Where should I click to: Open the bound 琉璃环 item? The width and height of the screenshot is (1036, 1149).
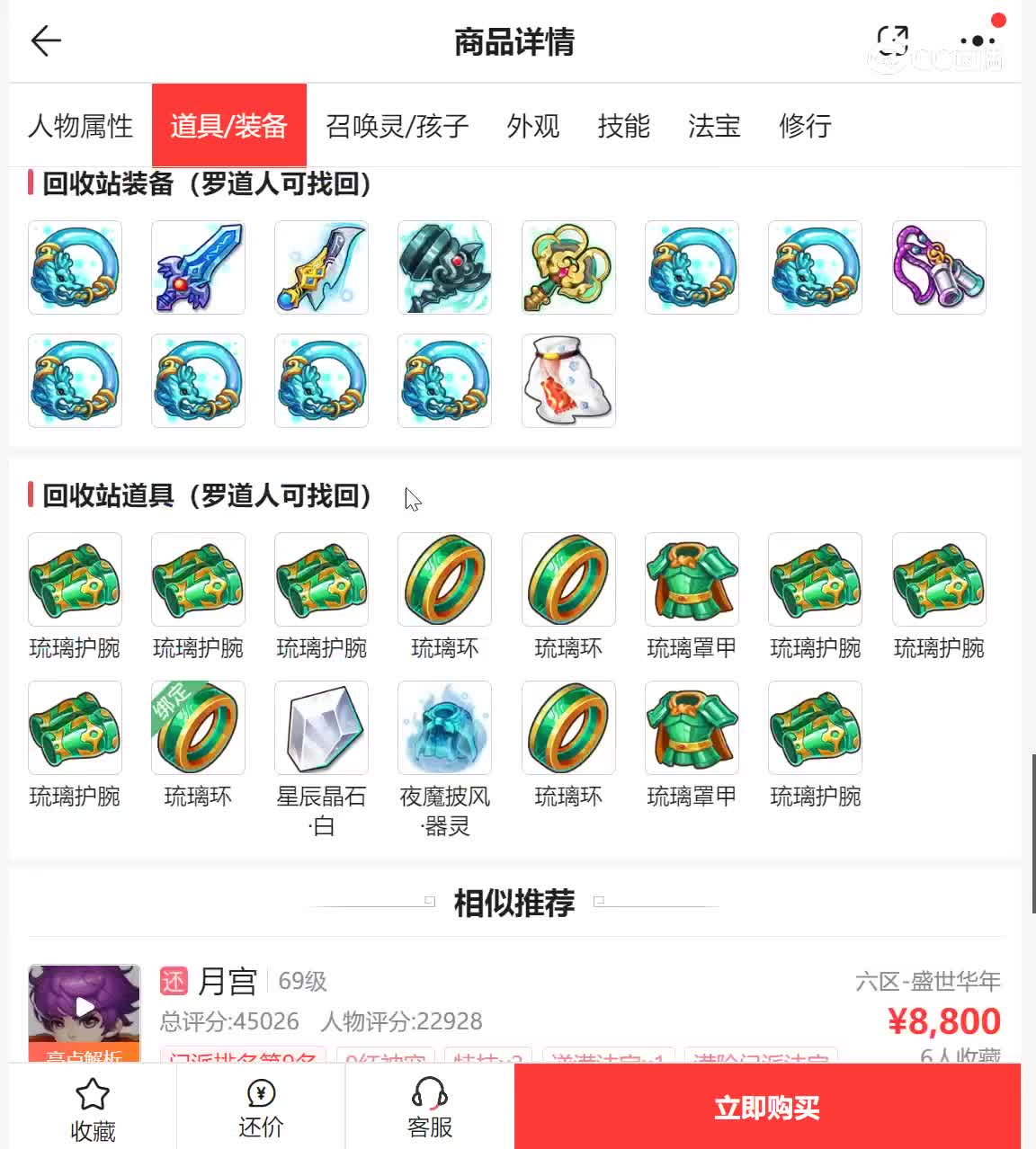click(x=198, y=728)
